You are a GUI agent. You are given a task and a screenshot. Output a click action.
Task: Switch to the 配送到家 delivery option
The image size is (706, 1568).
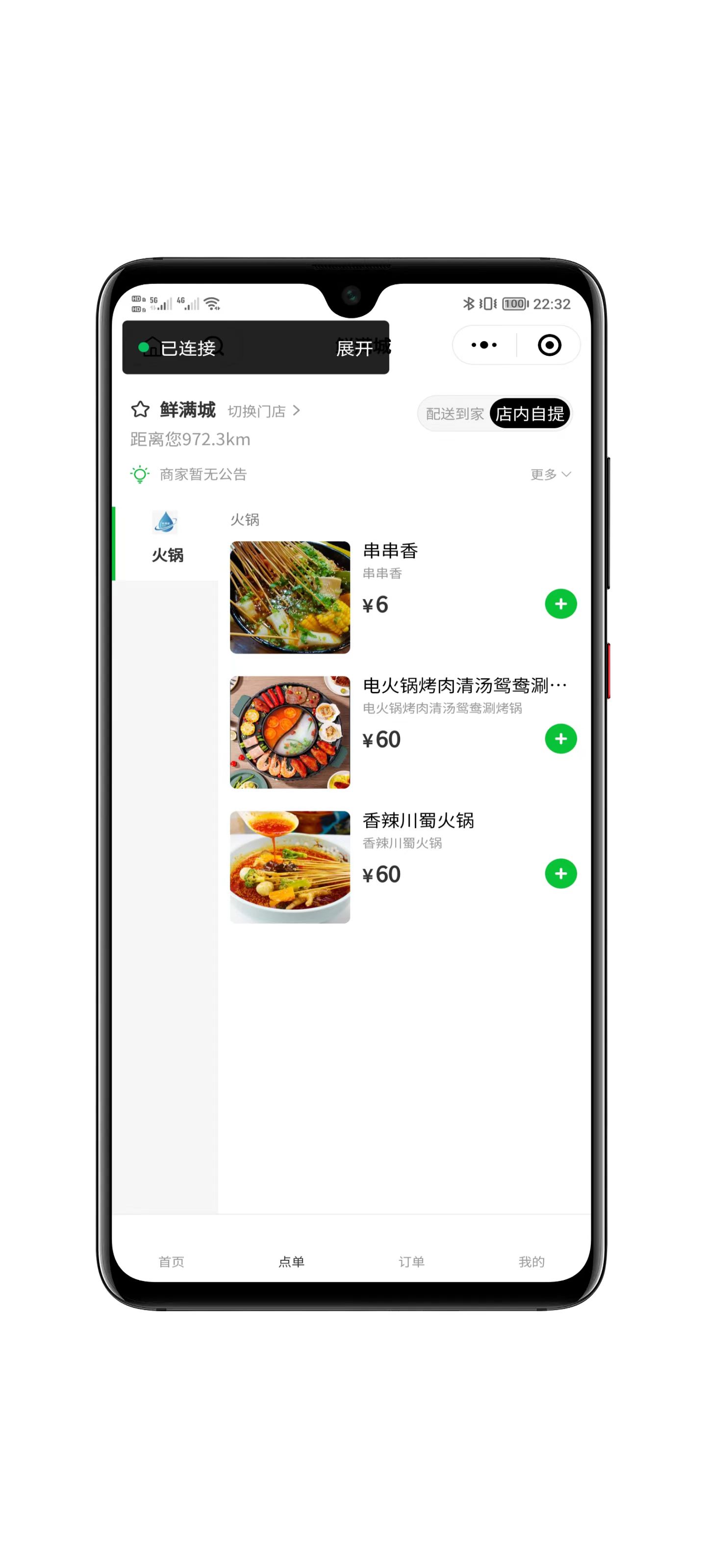pyautogui.click(x=454, y=414)
